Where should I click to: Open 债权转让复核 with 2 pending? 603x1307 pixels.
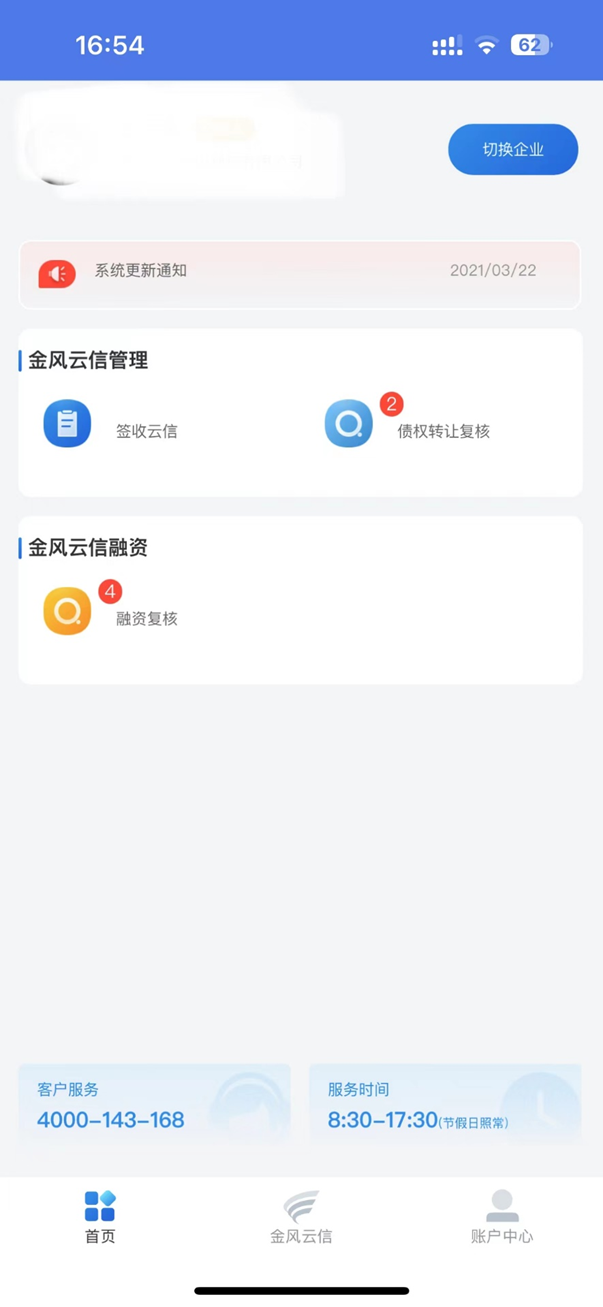point(407,425)
